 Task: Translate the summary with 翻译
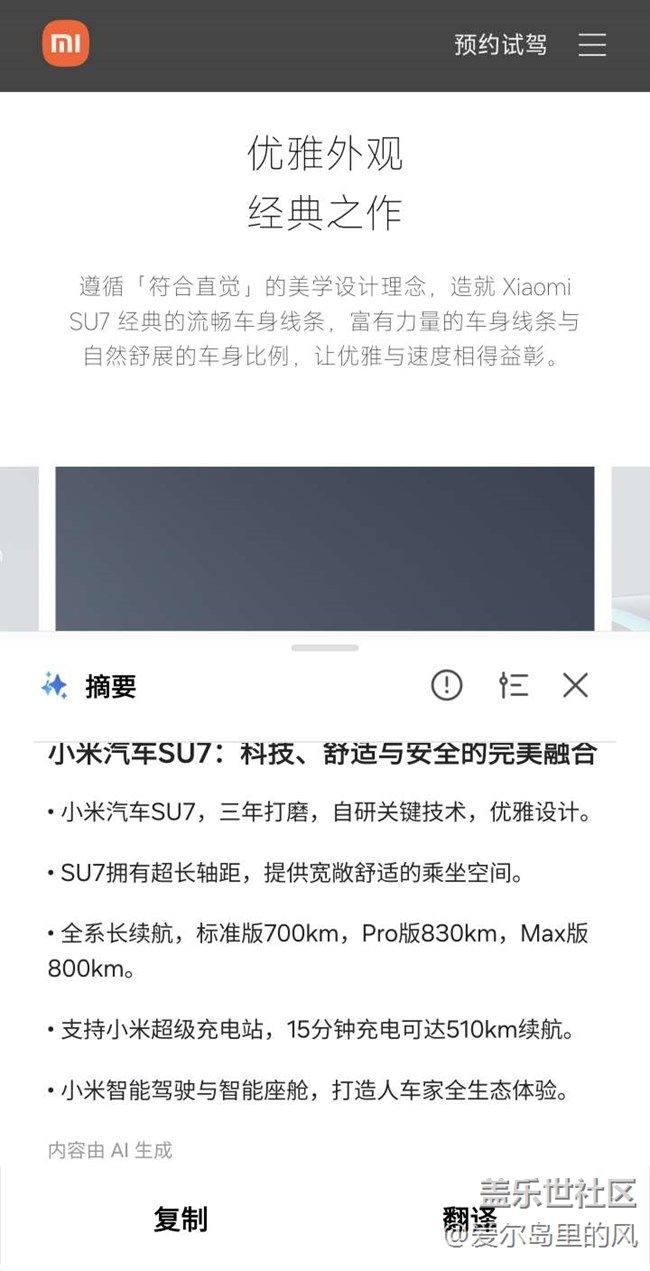click(470, 1219)
